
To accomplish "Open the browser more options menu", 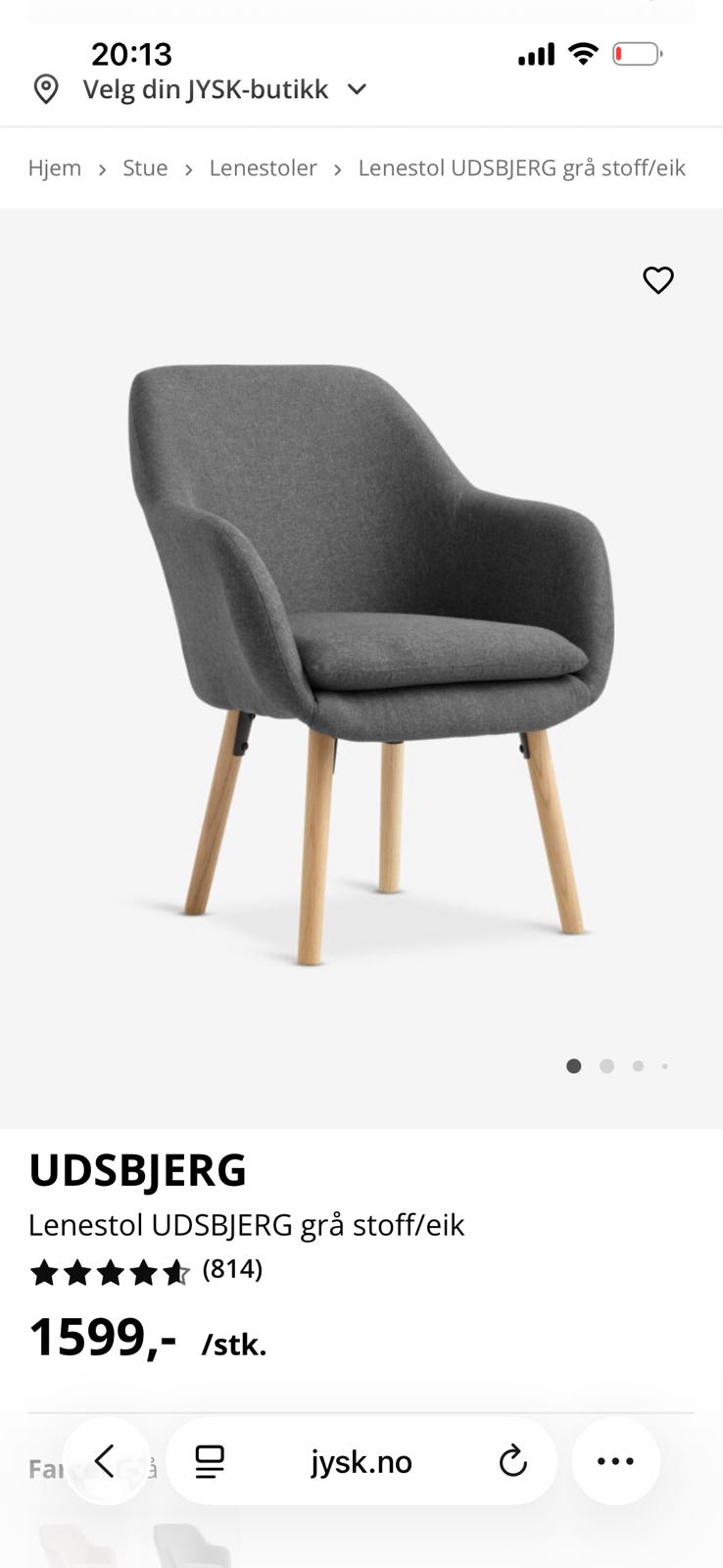I will click(x=615, y=1461).
